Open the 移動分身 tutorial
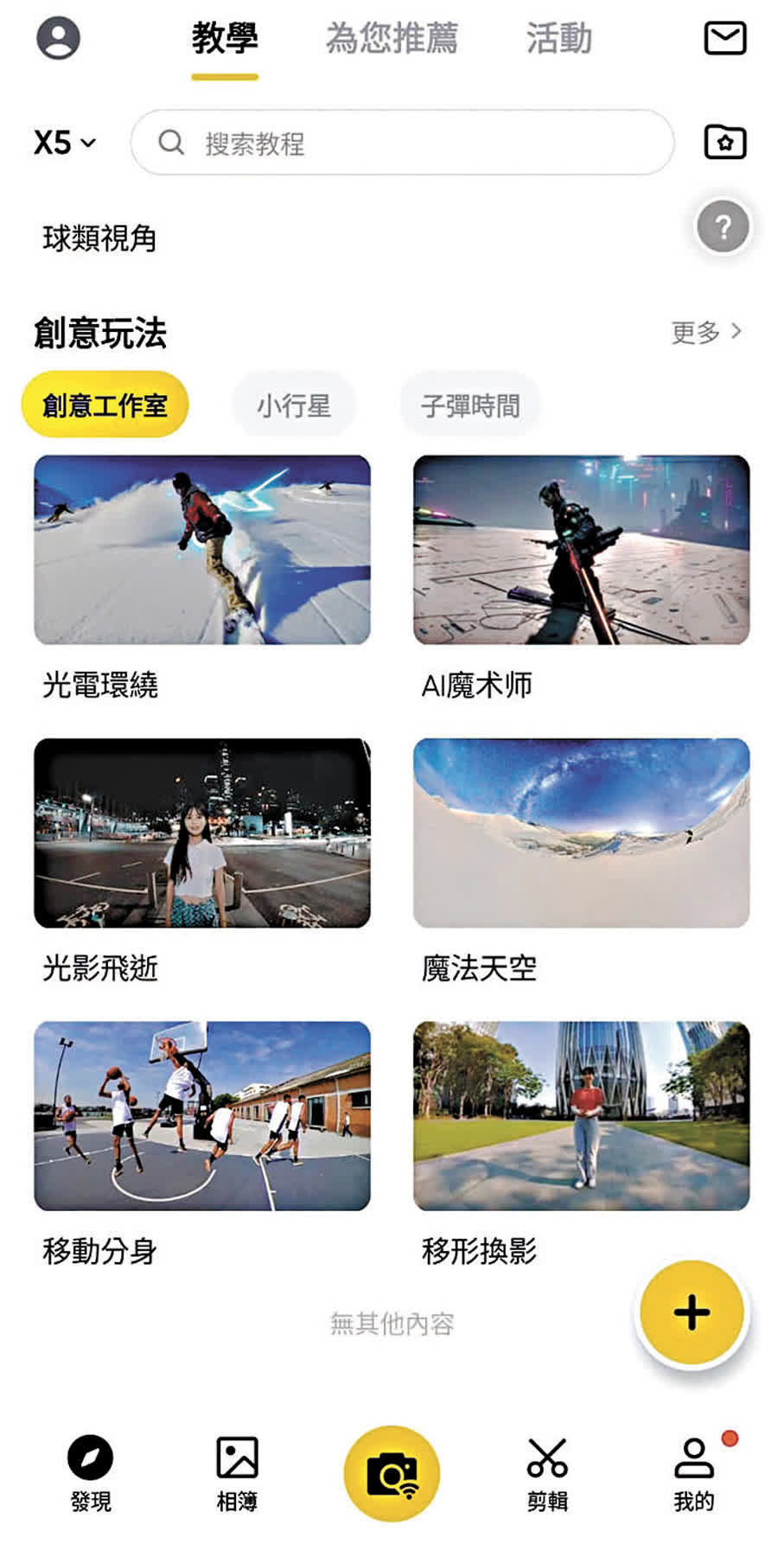This screenshot has width=784, height=1544. (202, 1116)
